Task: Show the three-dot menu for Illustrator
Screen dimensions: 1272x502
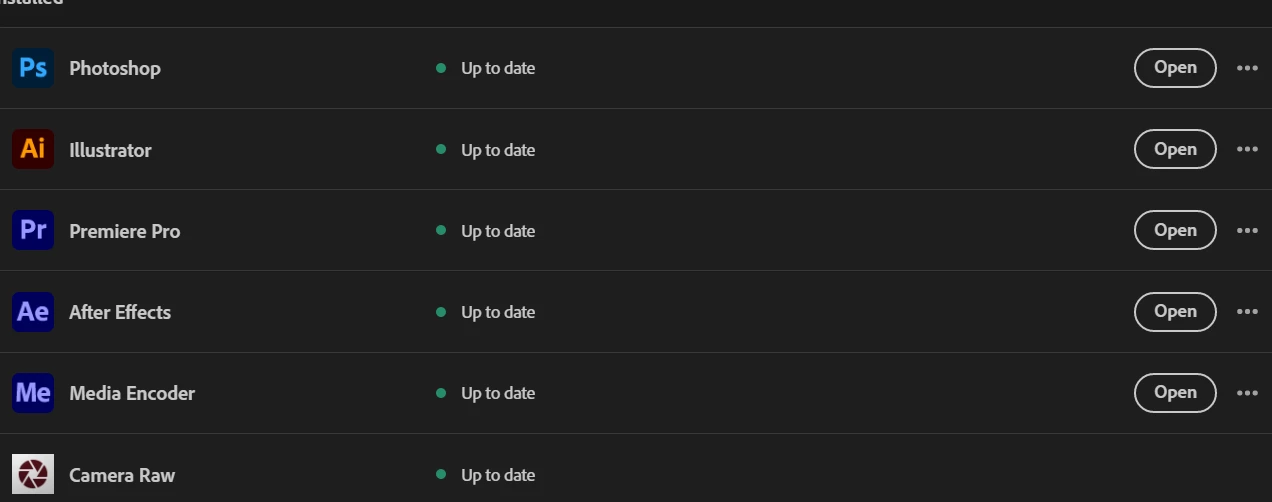Action: (x=1247, y=149)
